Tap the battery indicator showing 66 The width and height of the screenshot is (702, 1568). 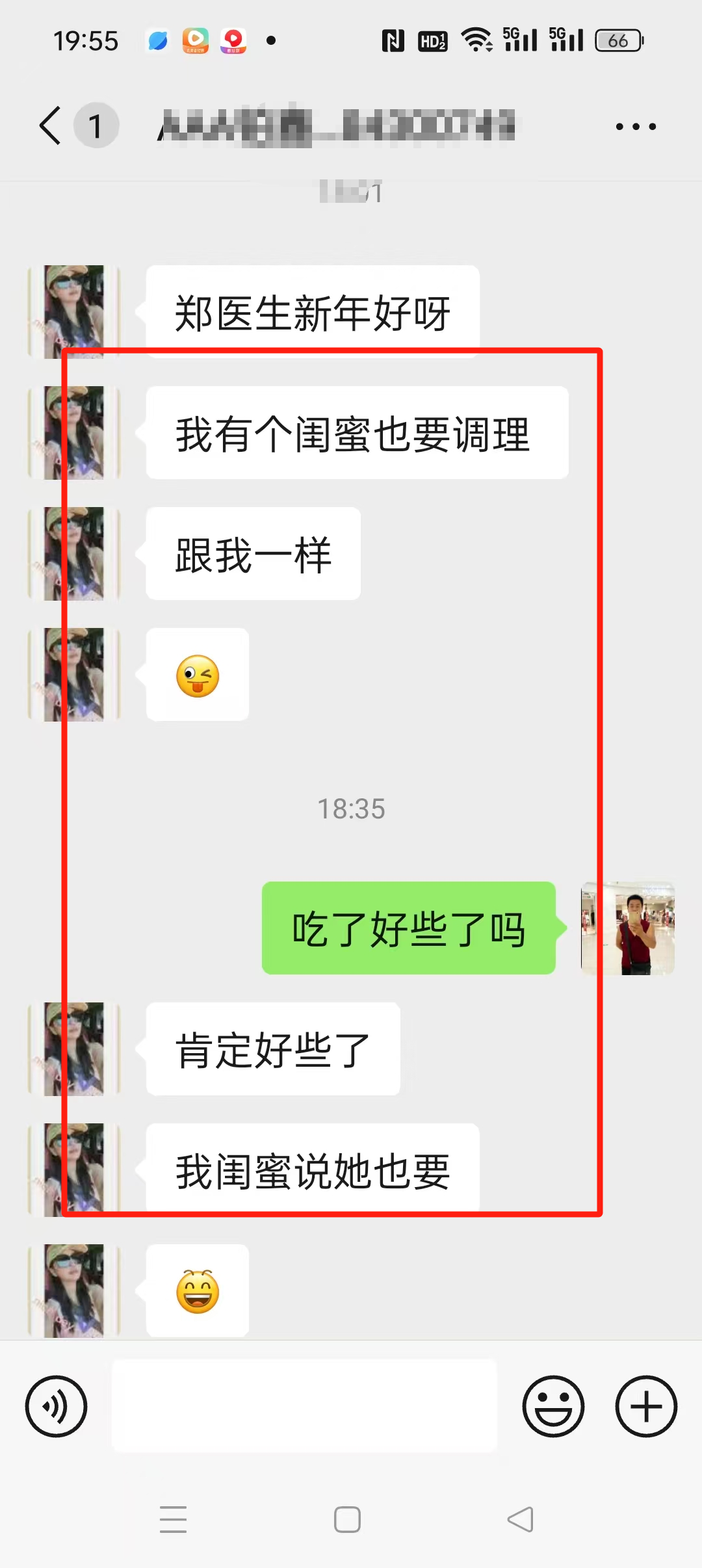click(x=617, y=40)
